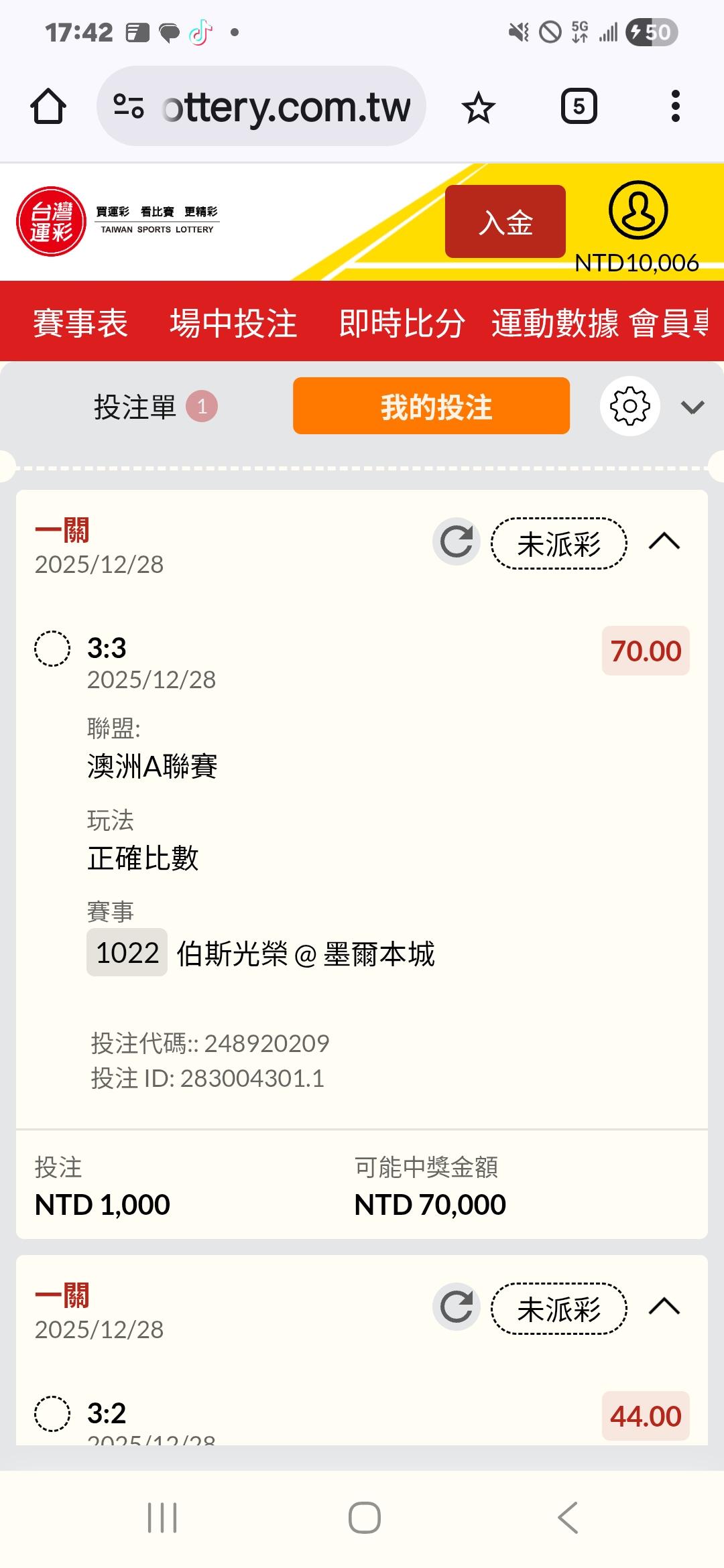Open the bet settings gear
Screen dimensions: 724x1568
point(629,407)
